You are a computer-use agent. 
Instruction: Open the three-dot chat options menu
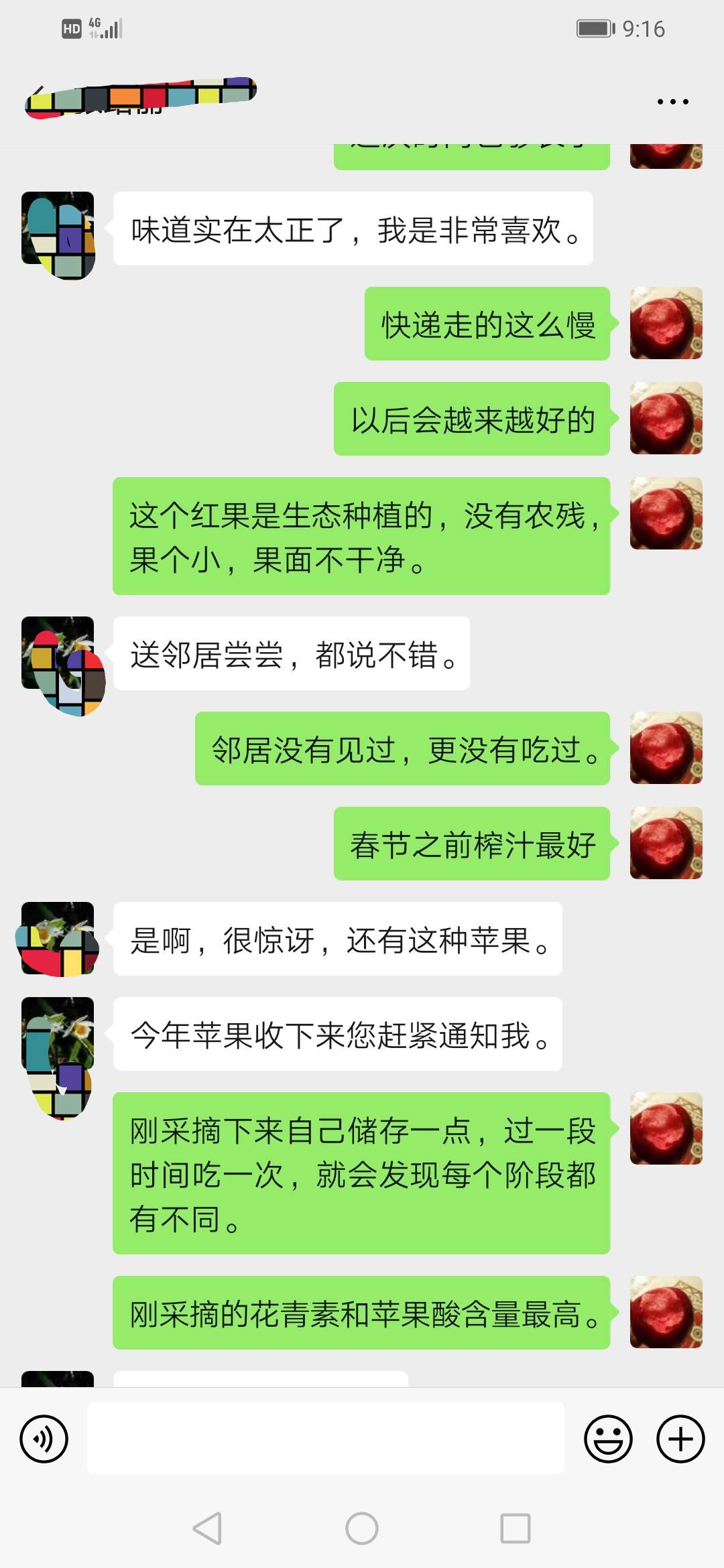672,102
